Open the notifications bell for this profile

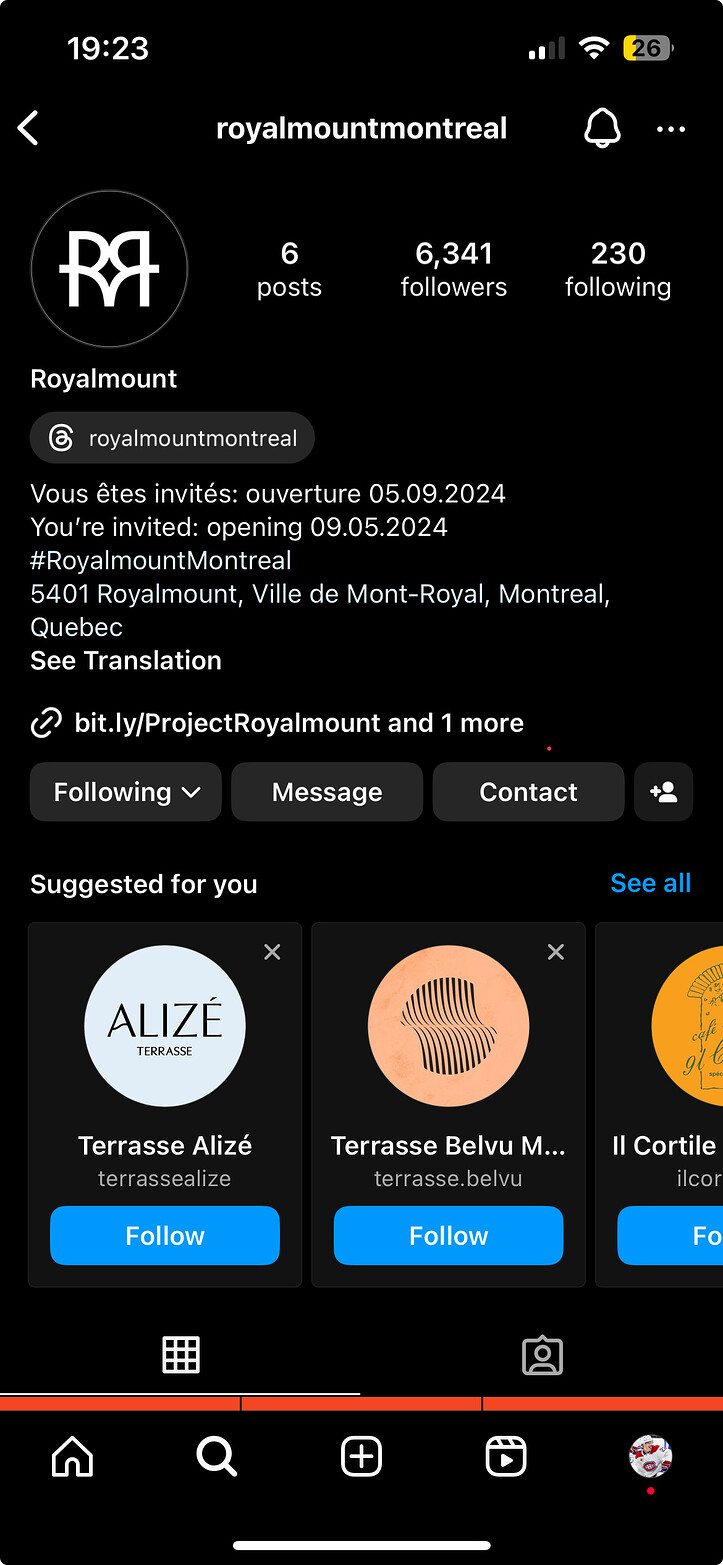[602, 128]
